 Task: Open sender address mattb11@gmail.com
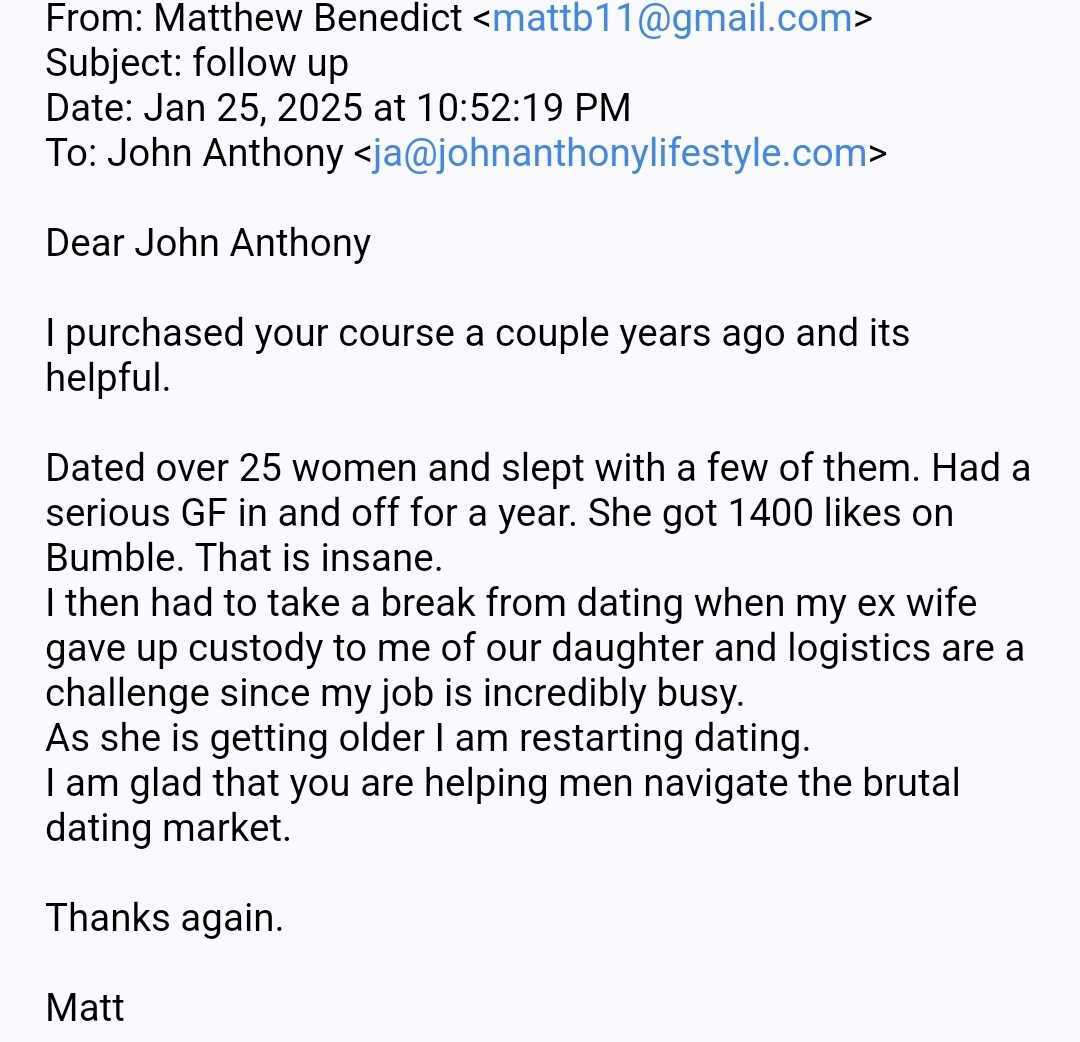pos(672,18)
